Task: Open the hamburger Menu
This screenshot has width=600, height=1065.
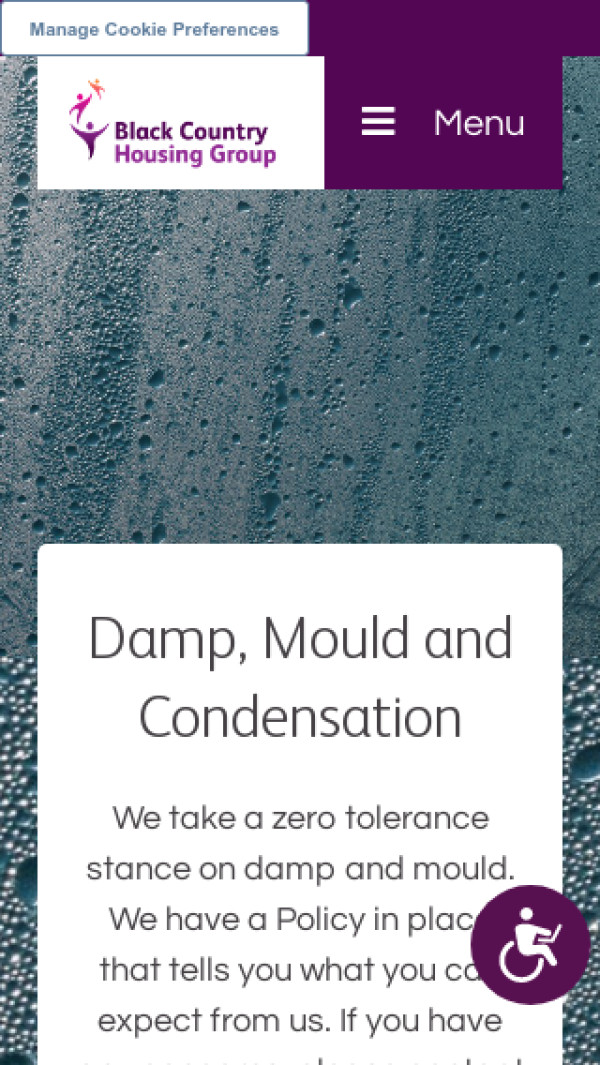Action: click(443, 123)
